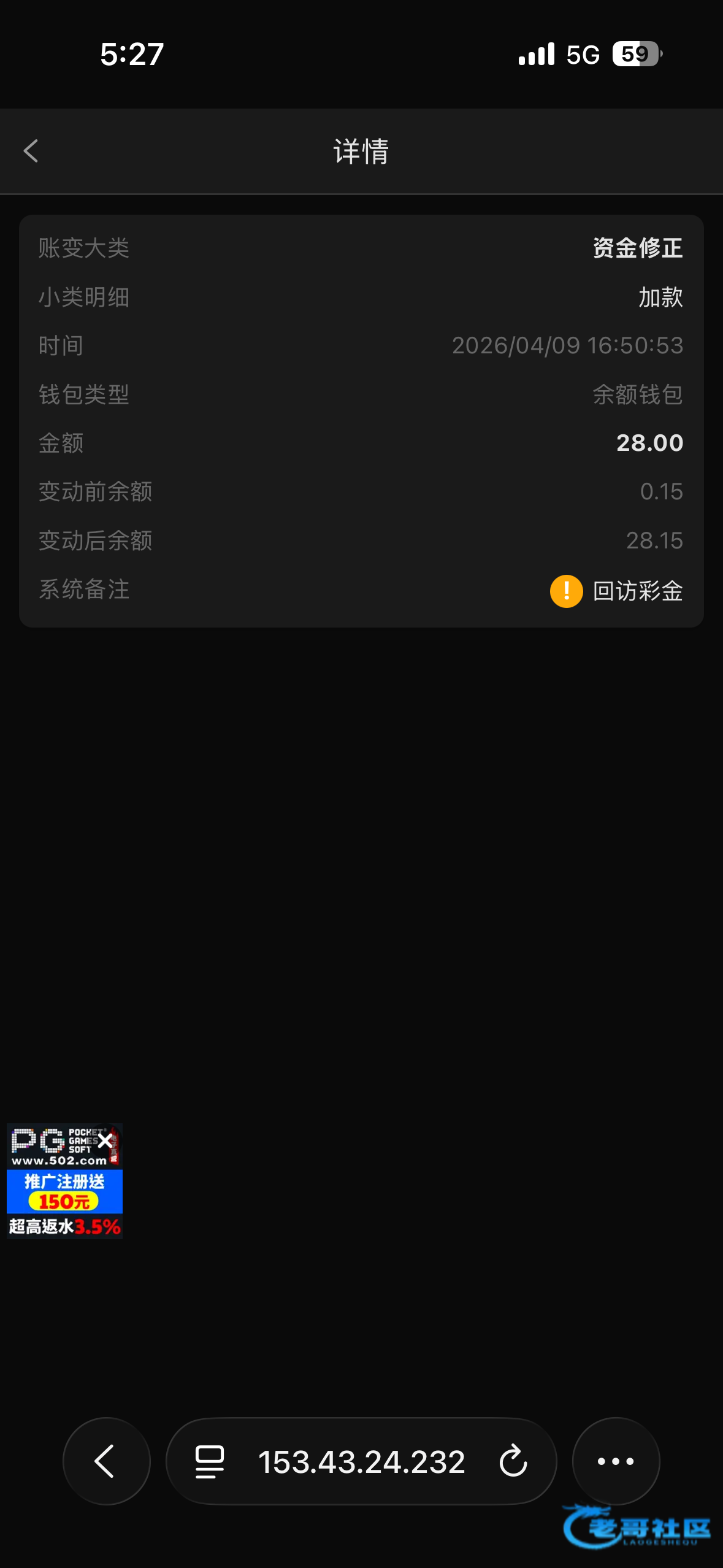Viewport: 723px width, 1568px height.
Task: Tap the orange alert icon next to 回访彩金
Action: click(x=566, y=591)
